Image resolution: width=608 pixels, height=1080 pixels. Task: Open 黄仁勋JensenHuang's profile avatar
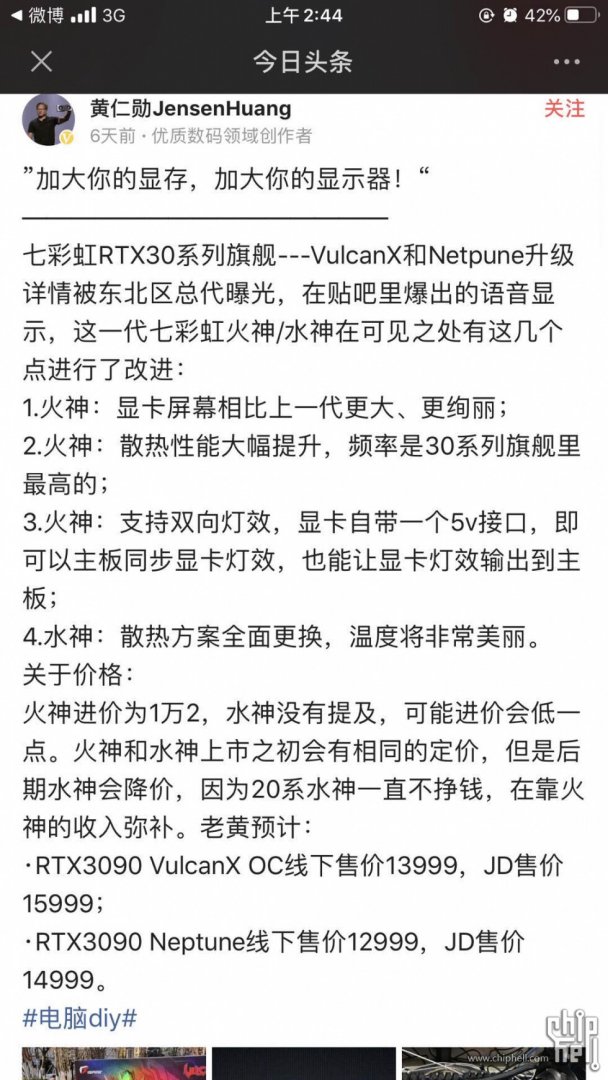click(49, 120)
